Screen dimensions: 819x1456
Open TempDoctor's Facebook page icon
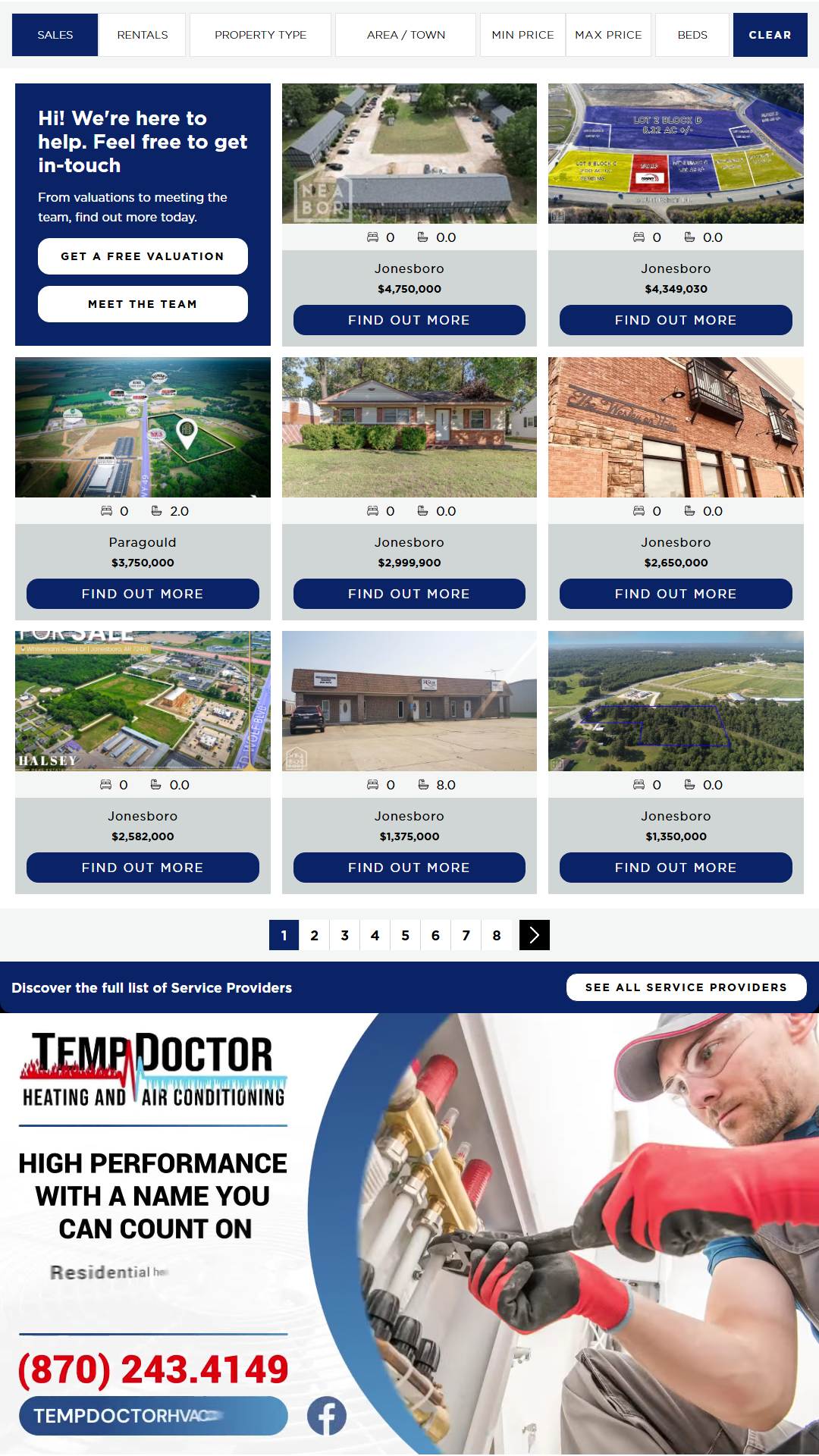coord(327,1416)
